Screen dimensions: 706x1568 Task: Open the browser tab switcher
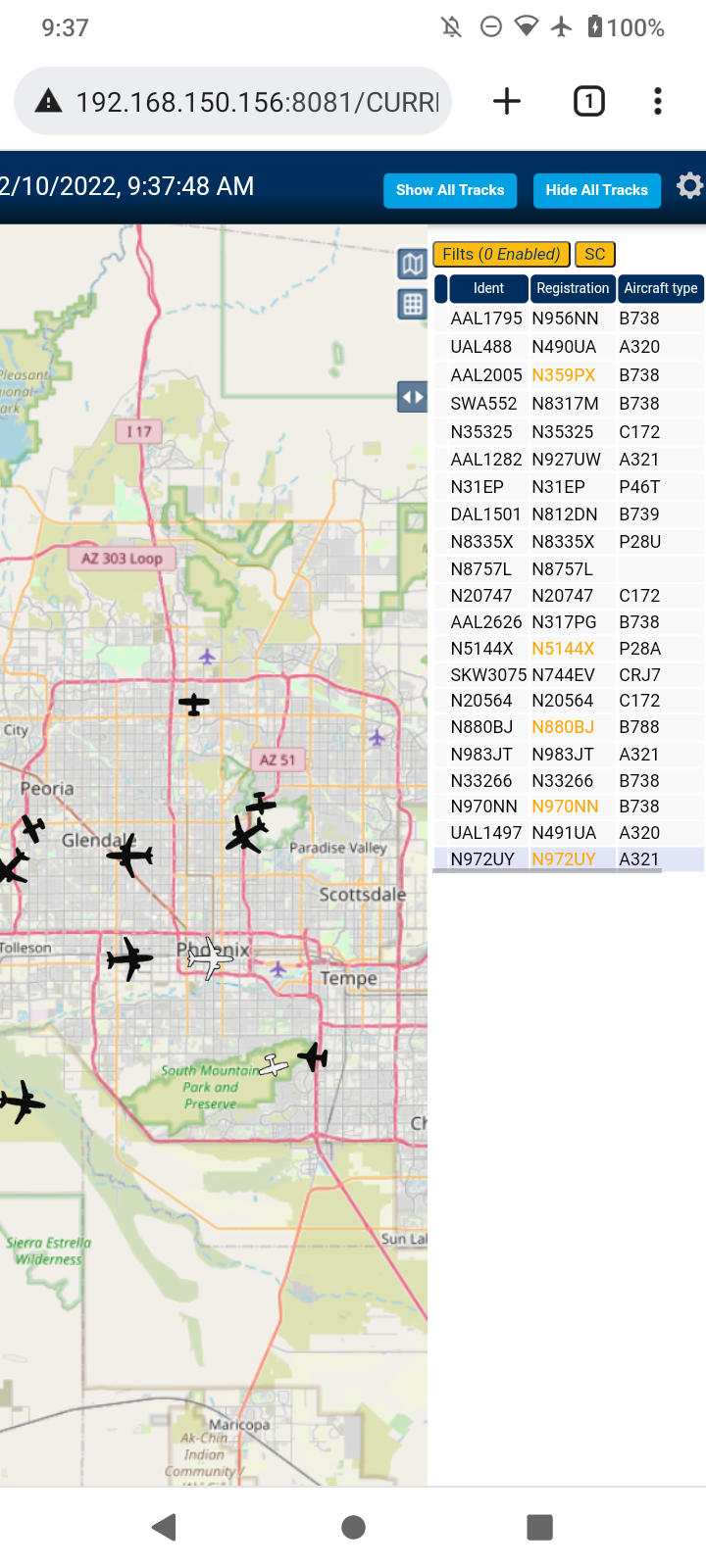589,101
